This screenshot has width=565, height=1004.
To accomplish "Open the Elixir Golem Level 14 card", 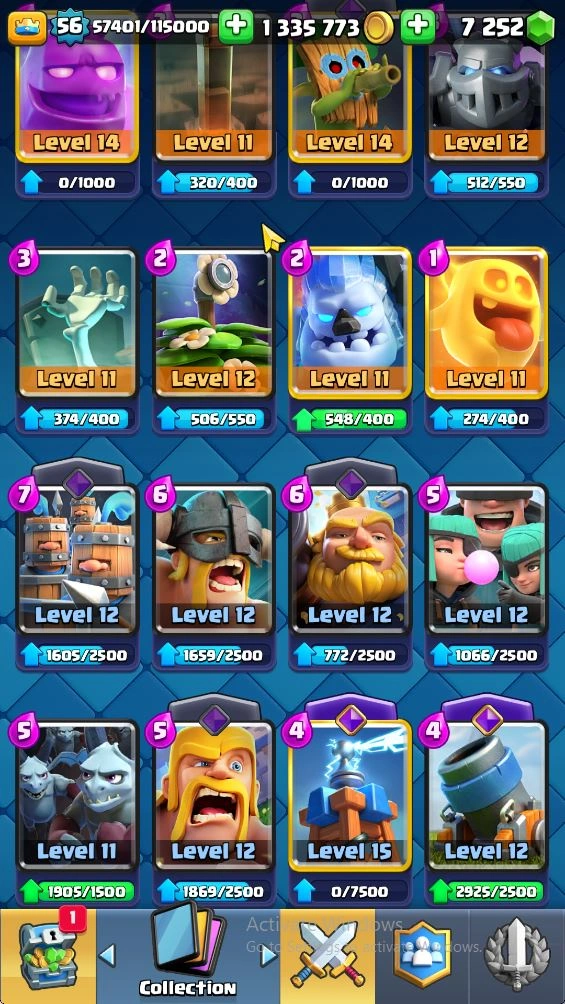I will coord(77,96).
